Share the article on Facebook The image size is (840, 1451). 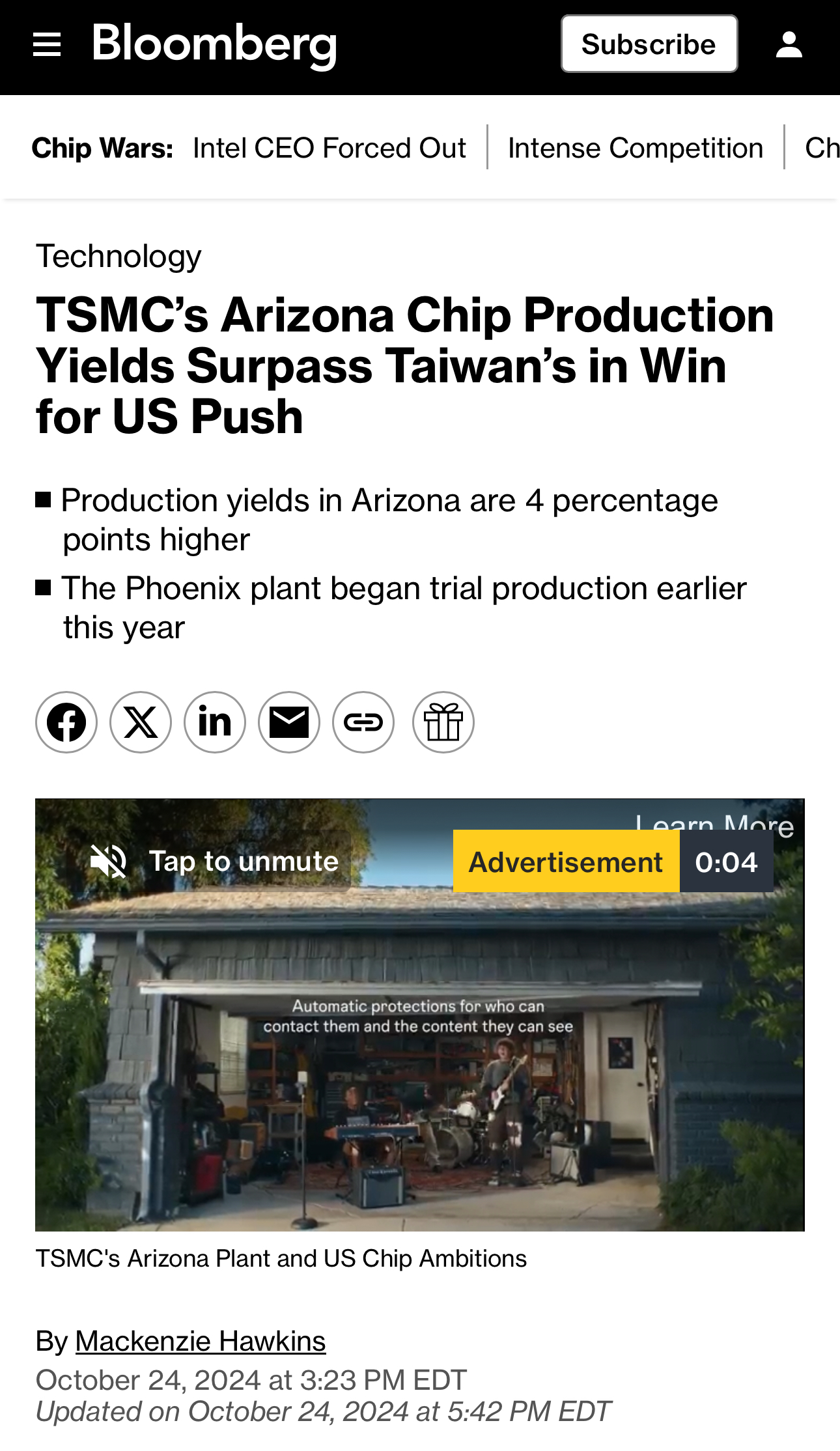[66, 722]
